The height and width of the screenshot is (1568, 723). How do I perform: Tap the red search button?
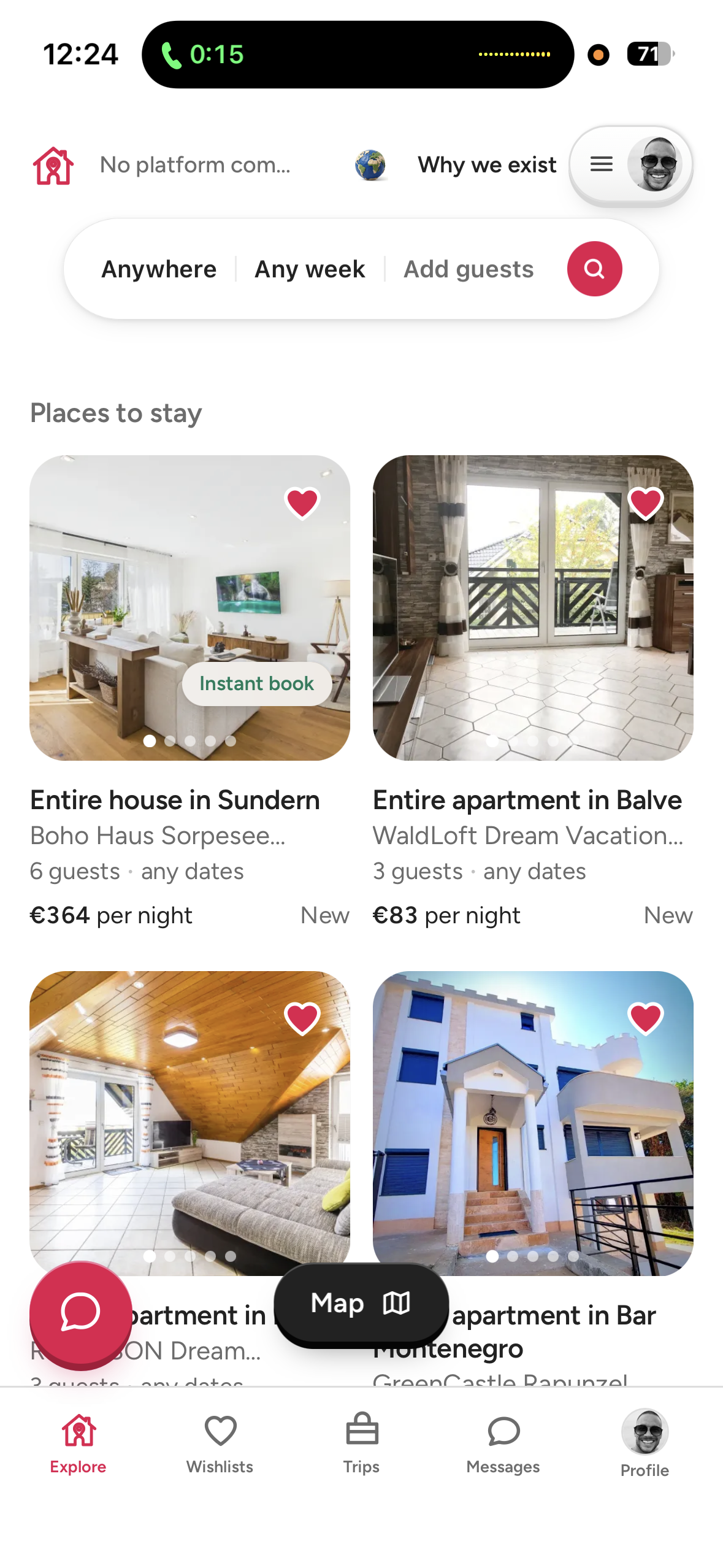coord(594,269)
